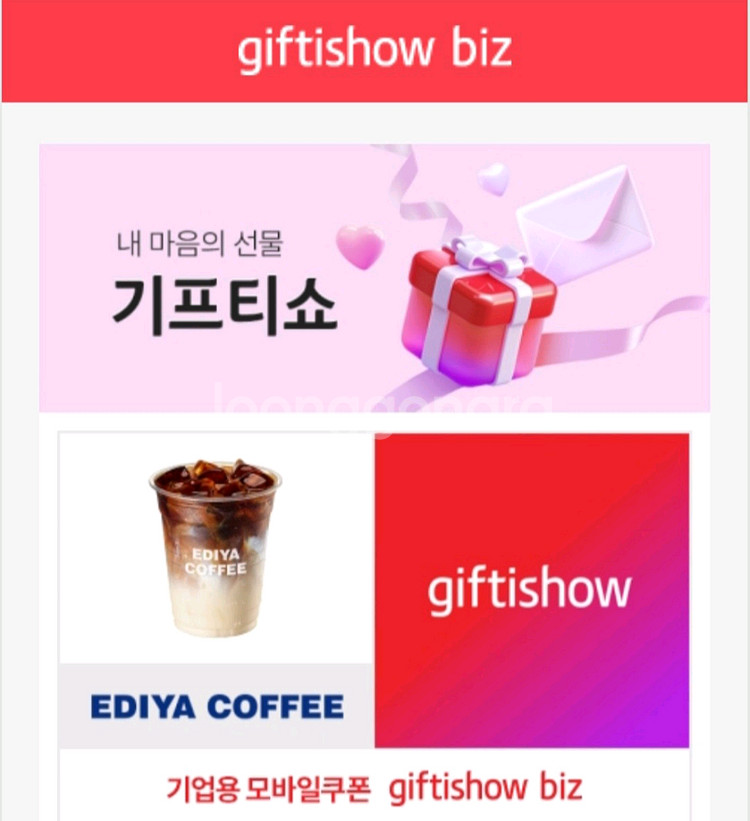Image resolution: width=750 pixels, height=821 pixels.
Task: Select the giftishow biz top banner bar
Action: (374, 50)
